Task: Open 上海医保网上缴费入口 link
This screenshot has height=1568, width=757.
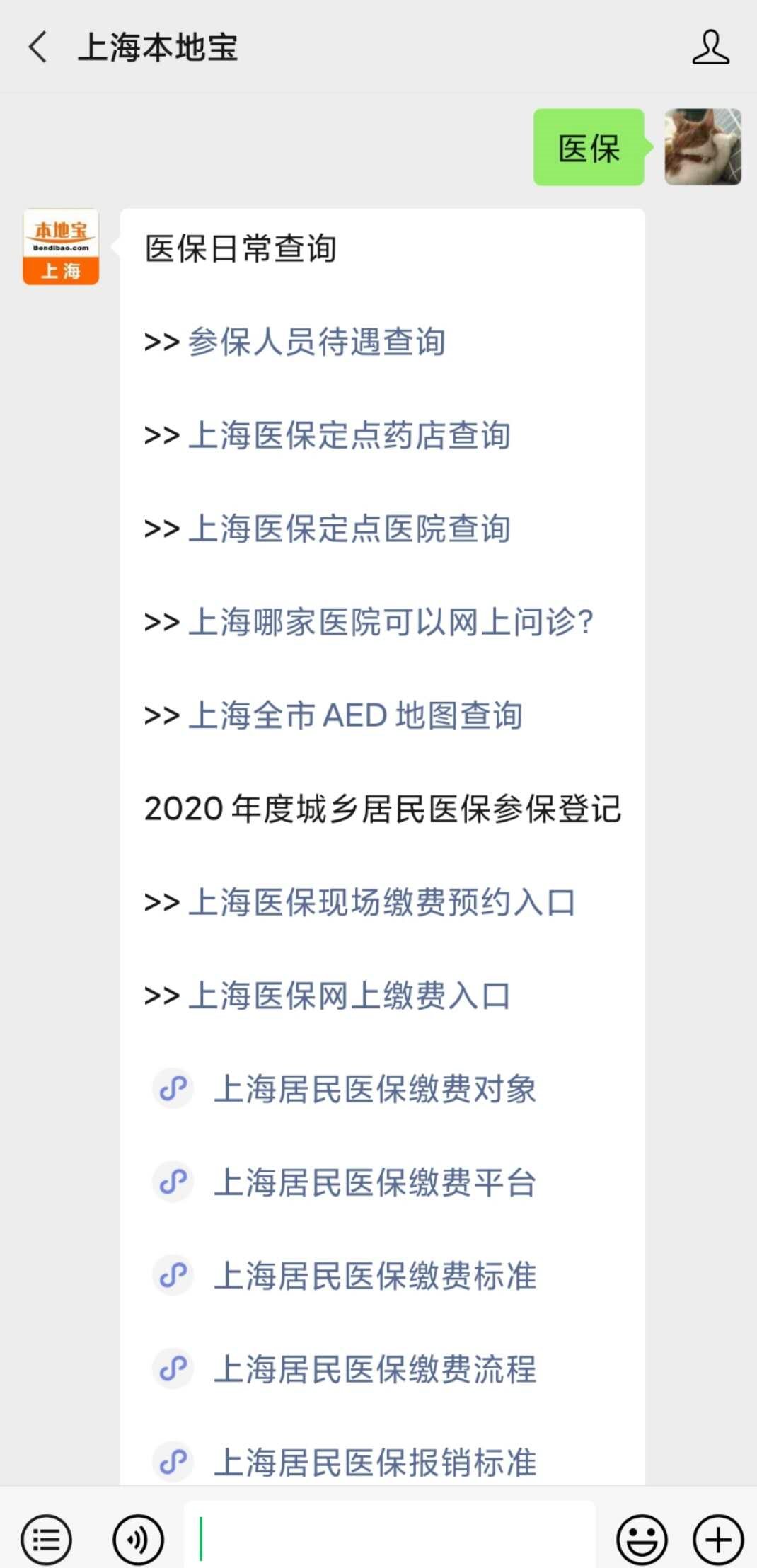Action: tap(349, 996)
